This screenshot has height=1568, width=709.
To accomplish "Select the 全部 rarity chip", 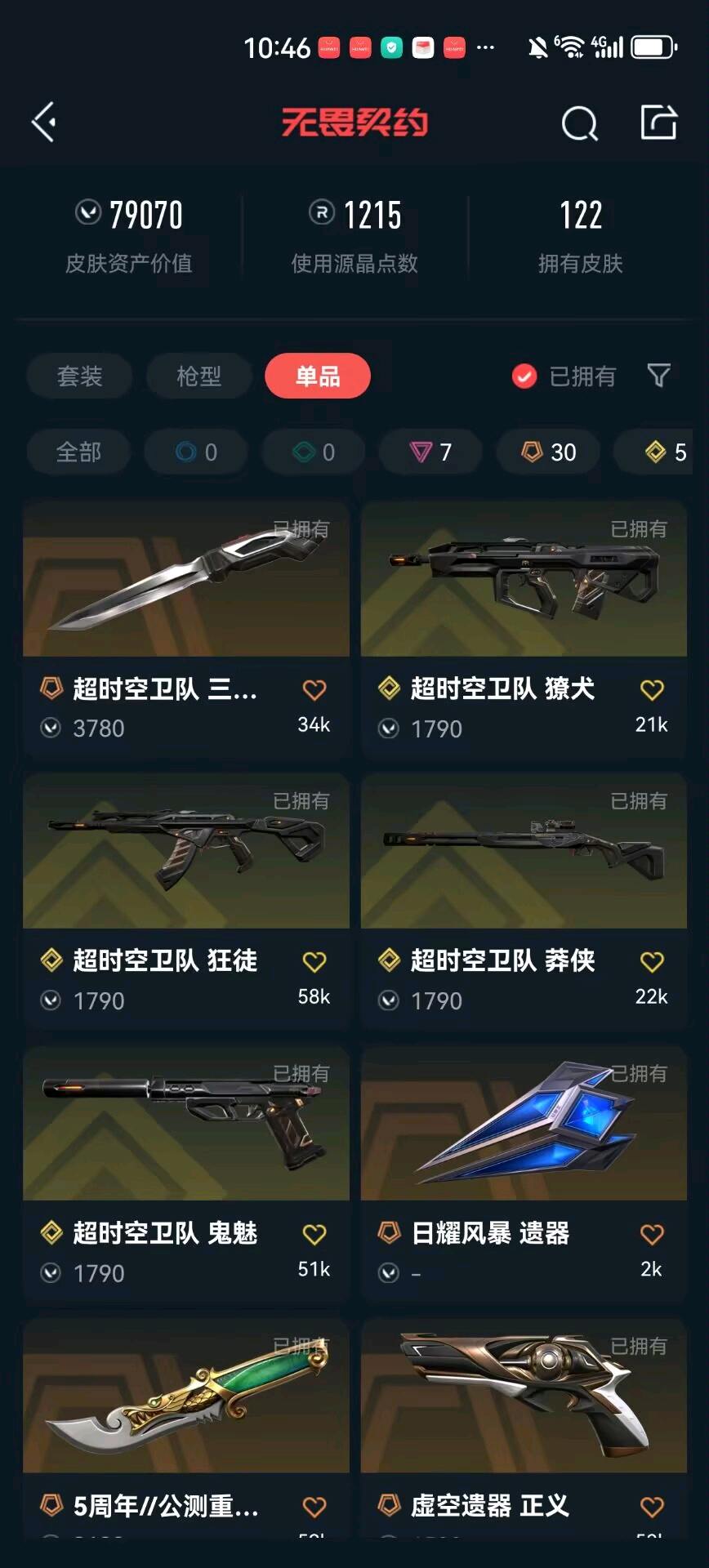I will (78, 452).
